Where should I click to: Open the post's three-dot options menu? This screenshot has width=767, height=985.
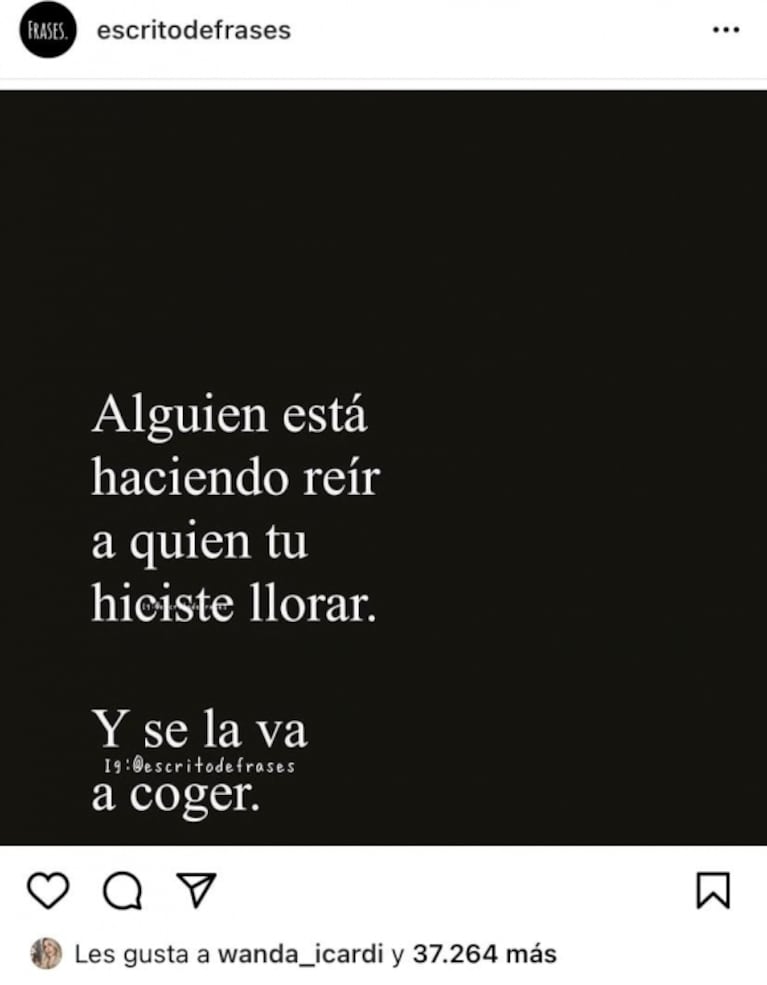(725, 31)
